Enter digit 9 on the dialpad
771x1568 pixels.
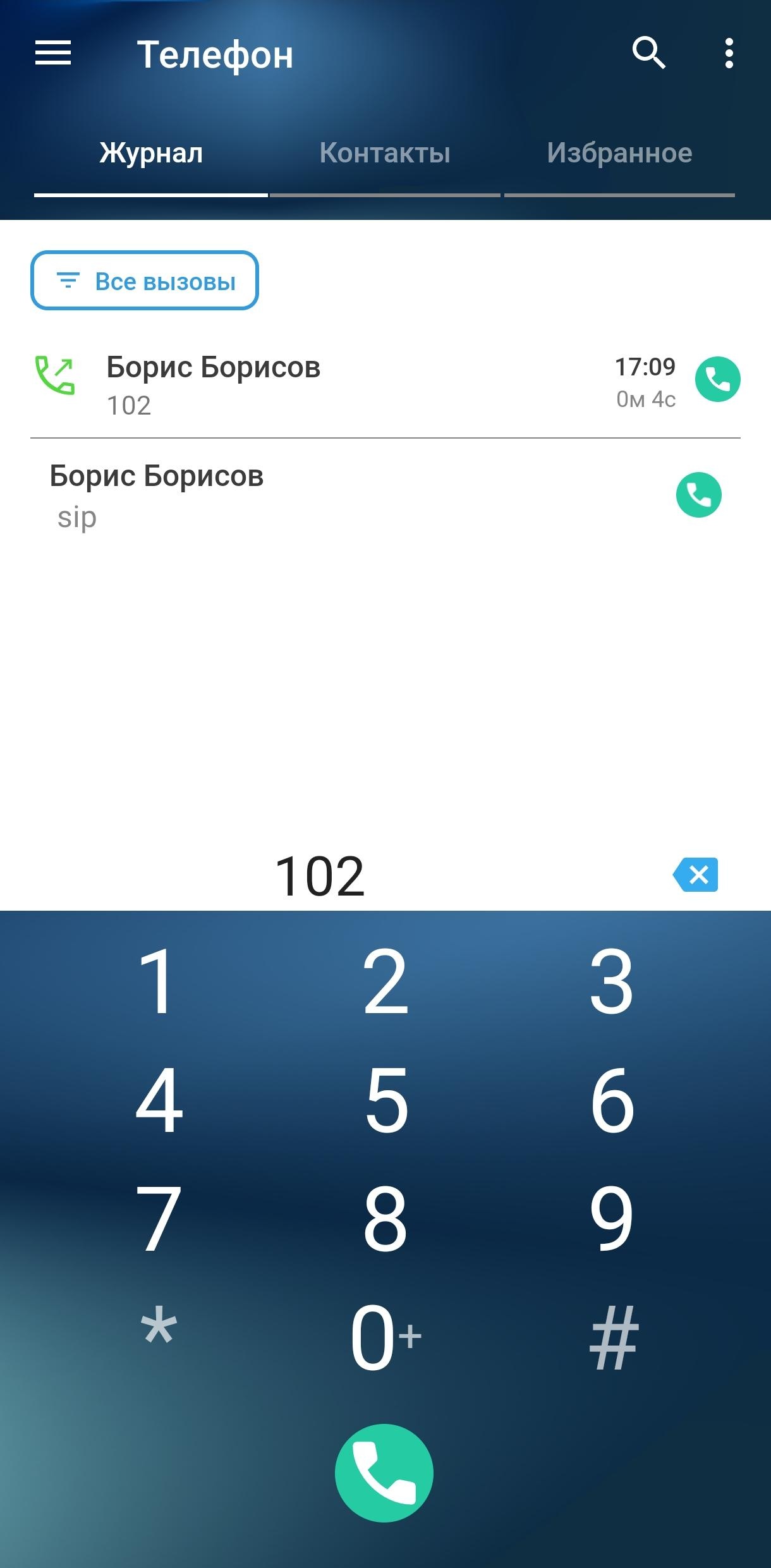tap(611, 1217)
